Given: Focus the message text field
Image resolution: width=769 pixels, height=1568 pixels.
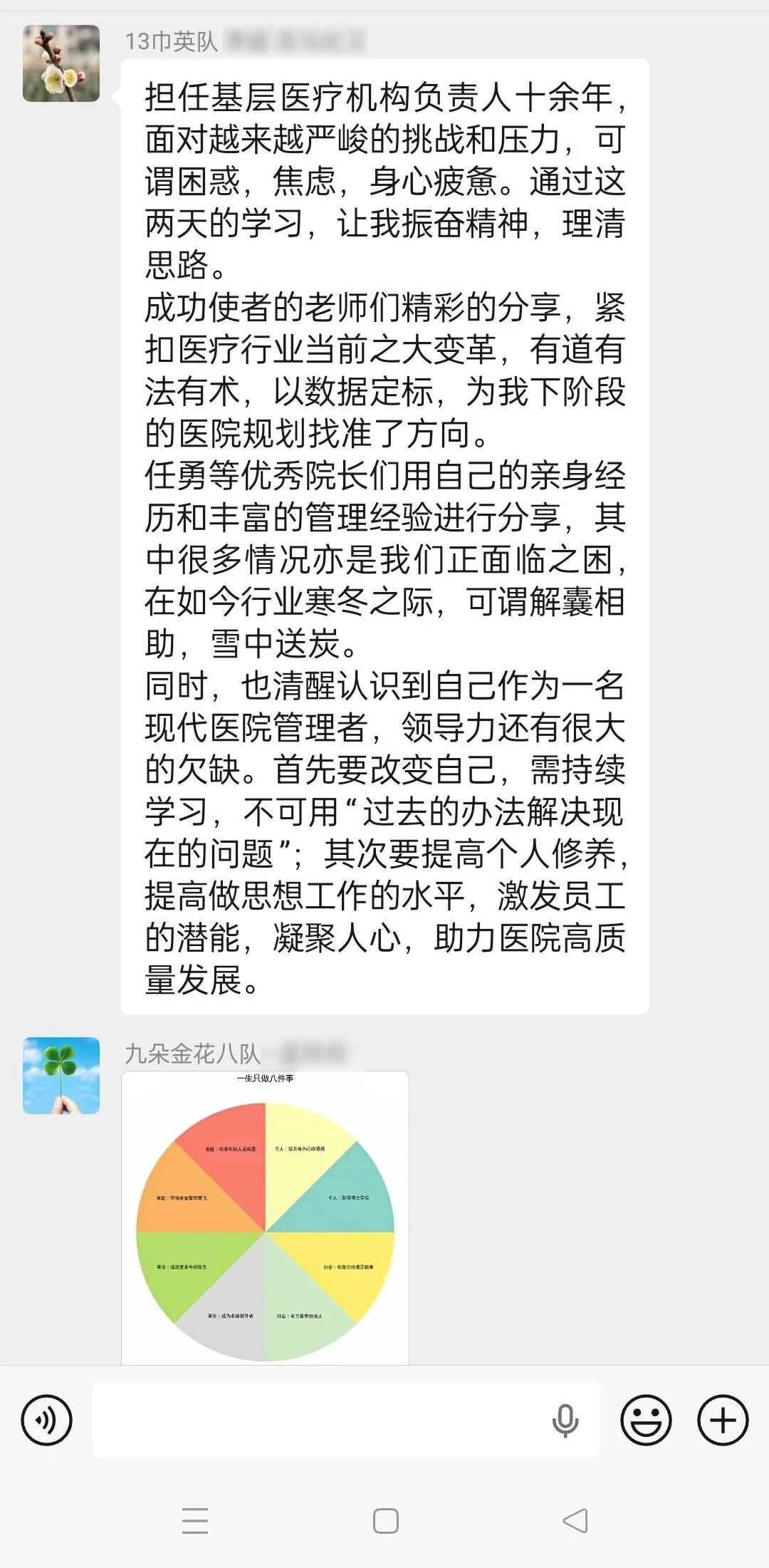Looking at the screenshot, I should (320, 1420).
